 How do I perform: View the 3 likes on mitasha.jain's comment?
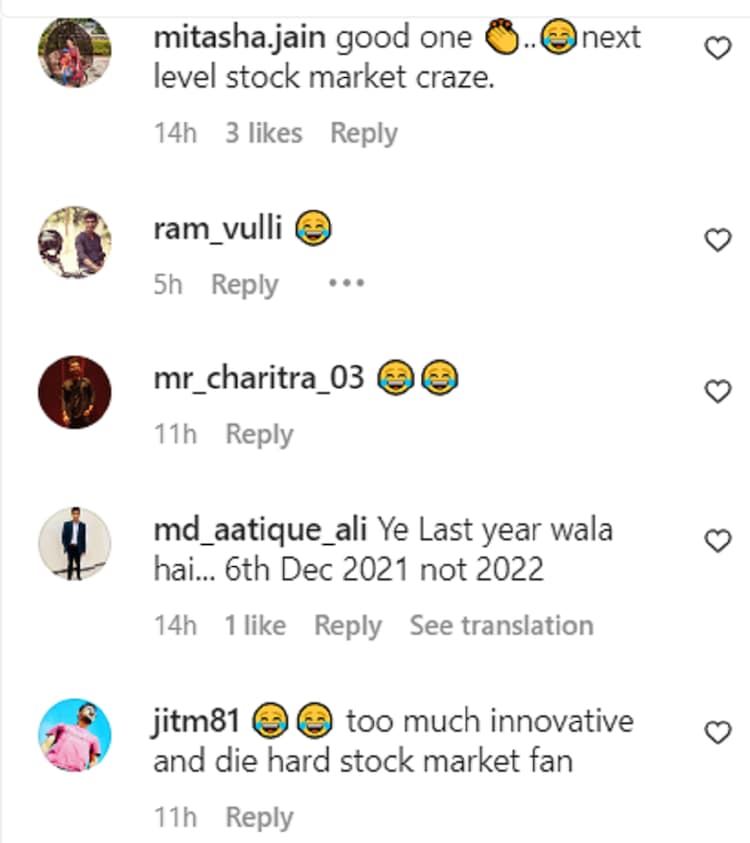(x=263, y=133)
